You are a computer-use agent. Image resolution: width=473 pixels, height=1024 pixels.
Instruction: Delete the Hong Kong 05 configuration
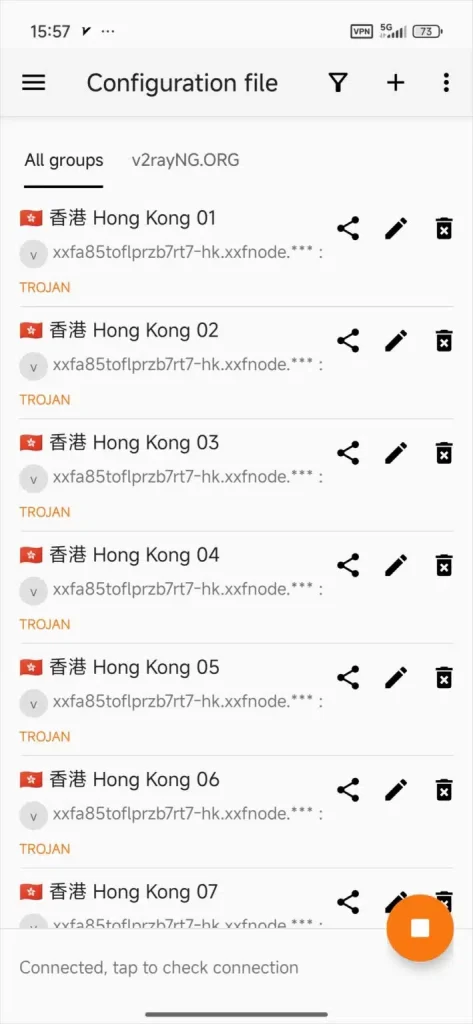point(444,679)
